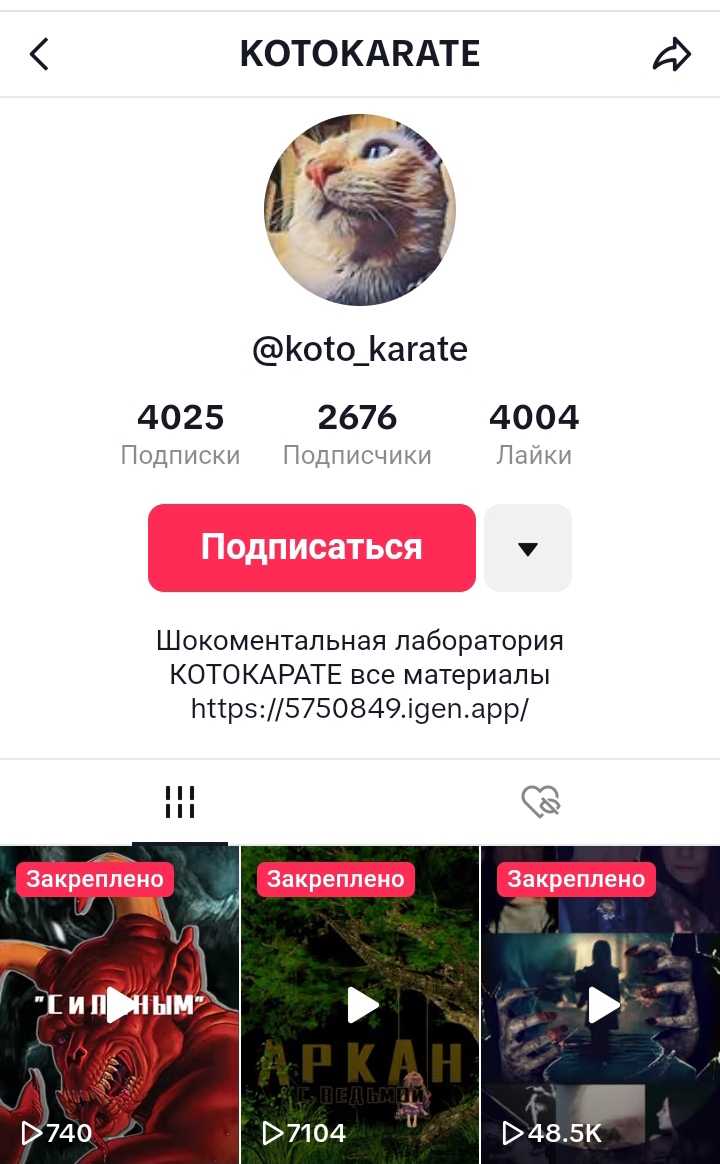The image size is (720, 1164).
Task: Open the 5750849.igen.app link
Action: 360,709
